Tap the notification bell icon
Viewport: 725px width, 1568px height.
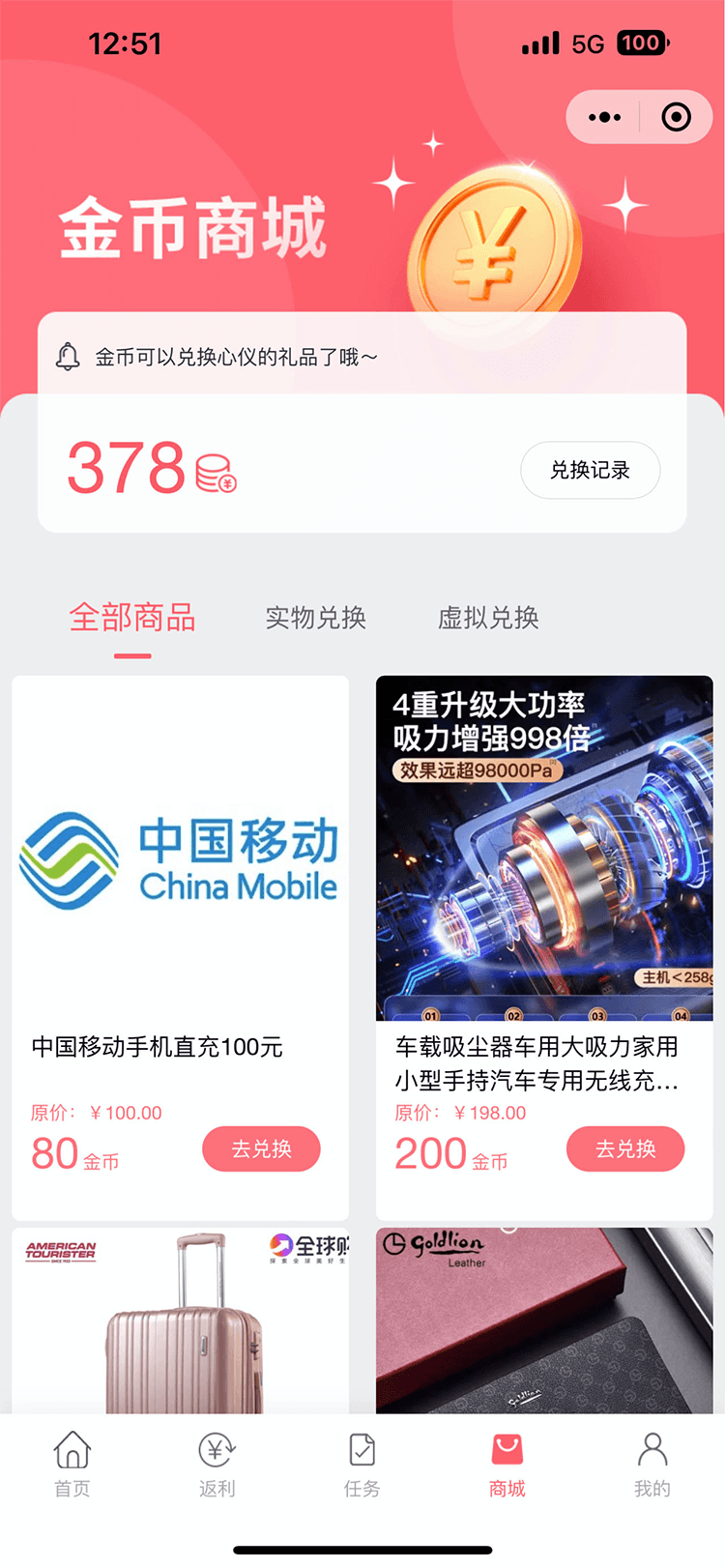(x=68, y=356)
